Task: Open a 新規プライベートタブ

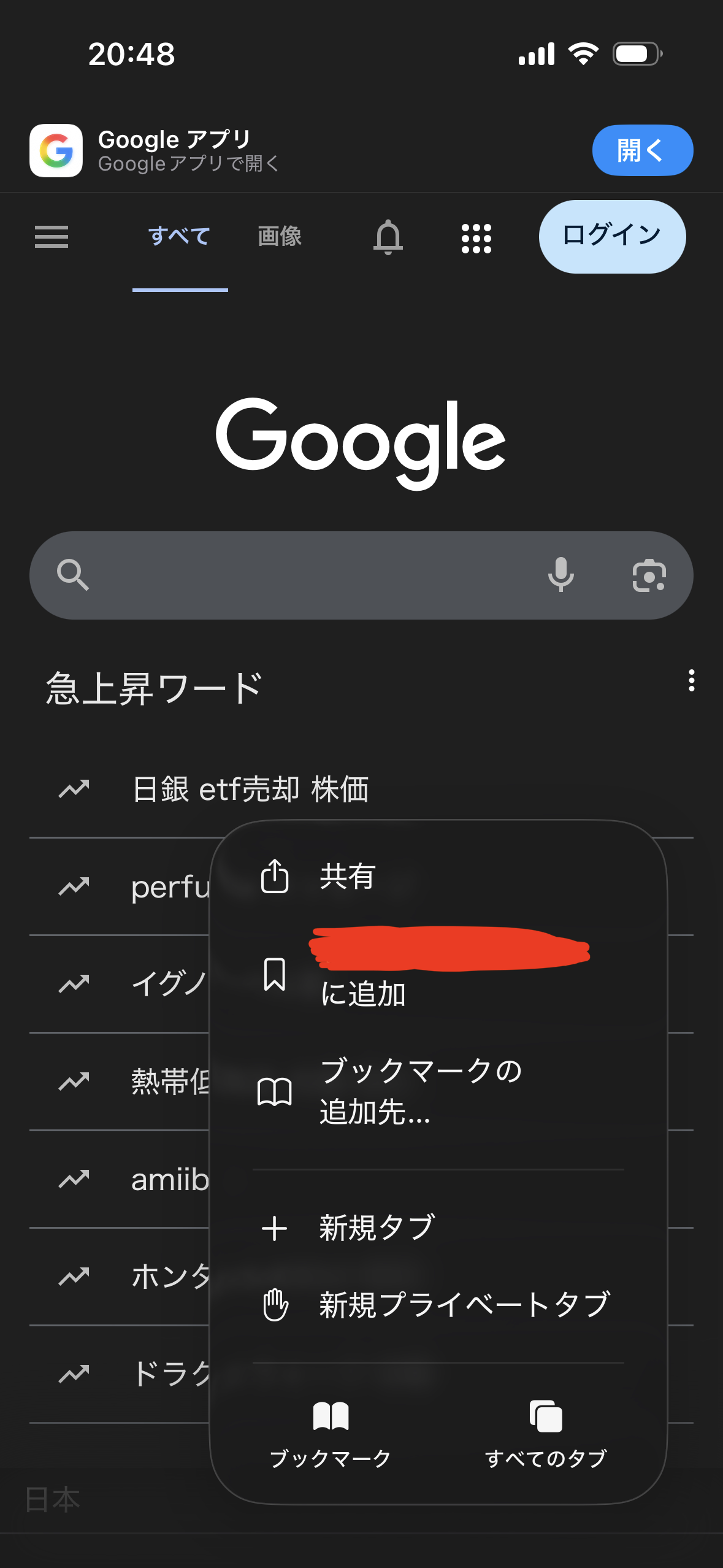Action: (463, 1305)
